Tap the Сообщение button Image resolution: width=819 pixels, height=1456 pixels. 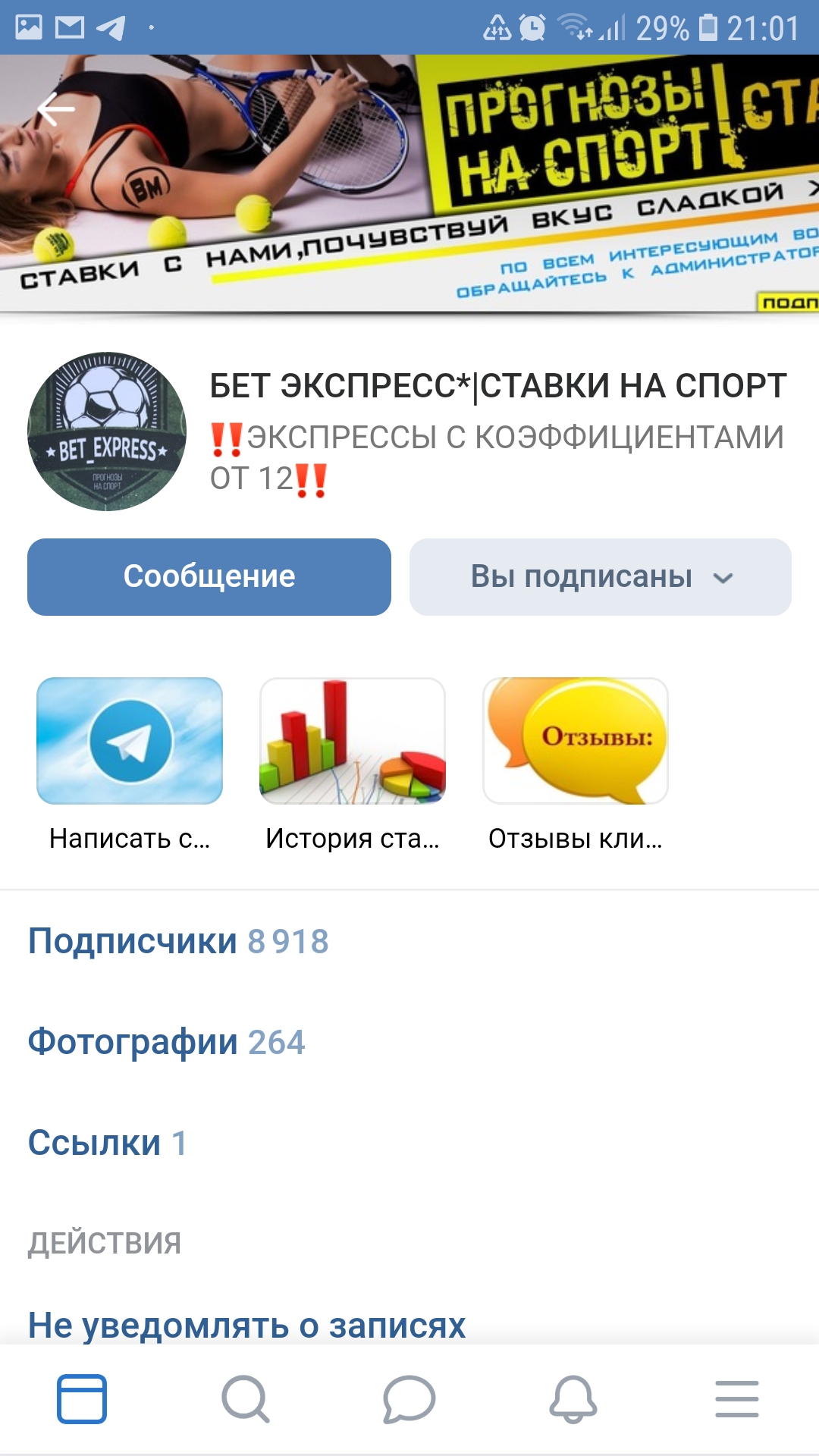pyautogui.click(x=209, y=577)
